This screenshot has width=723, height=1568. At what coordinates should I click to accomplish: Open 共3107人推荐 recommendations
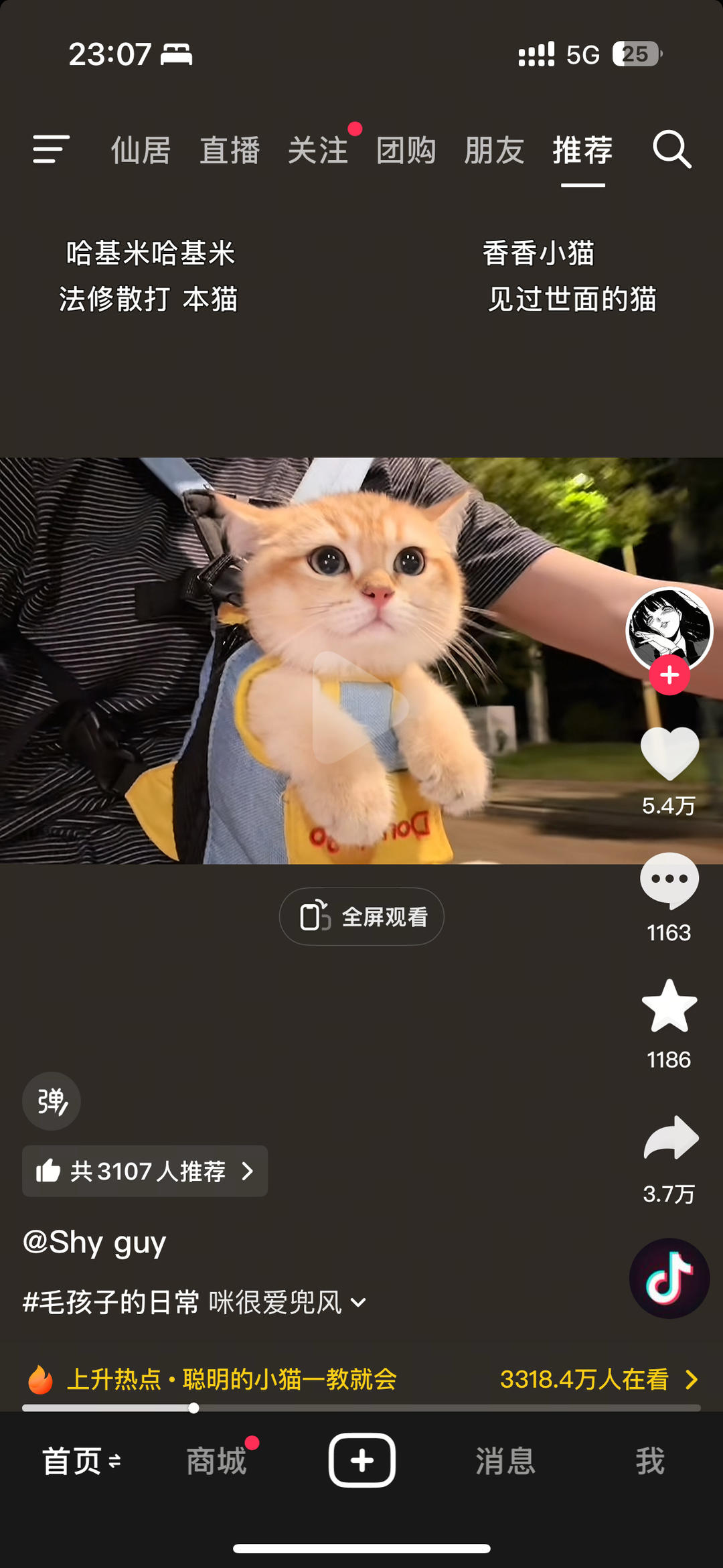click(145, 1171)
